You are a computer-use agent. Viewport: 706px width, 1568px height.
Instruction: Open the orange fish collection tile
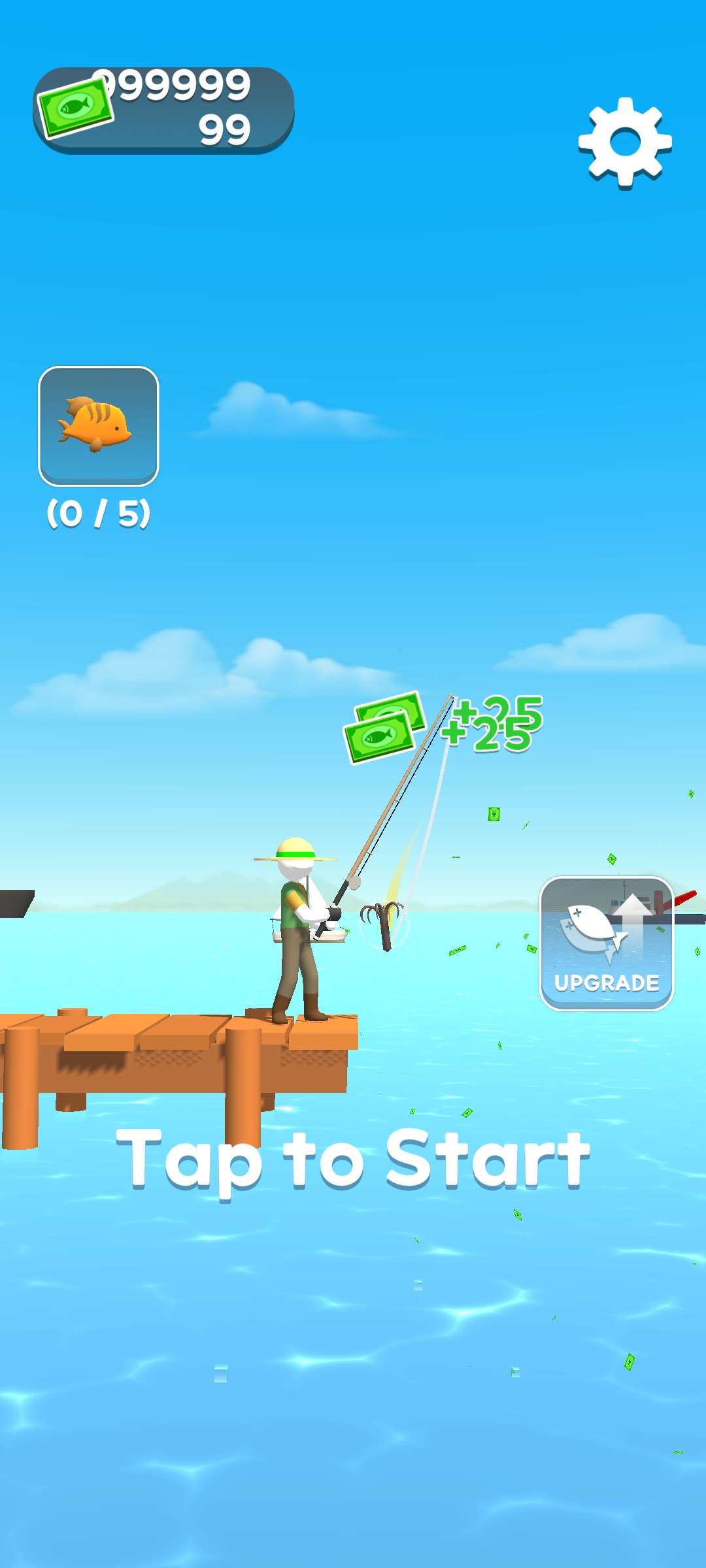pyautogui.click(x=99, y=427)
